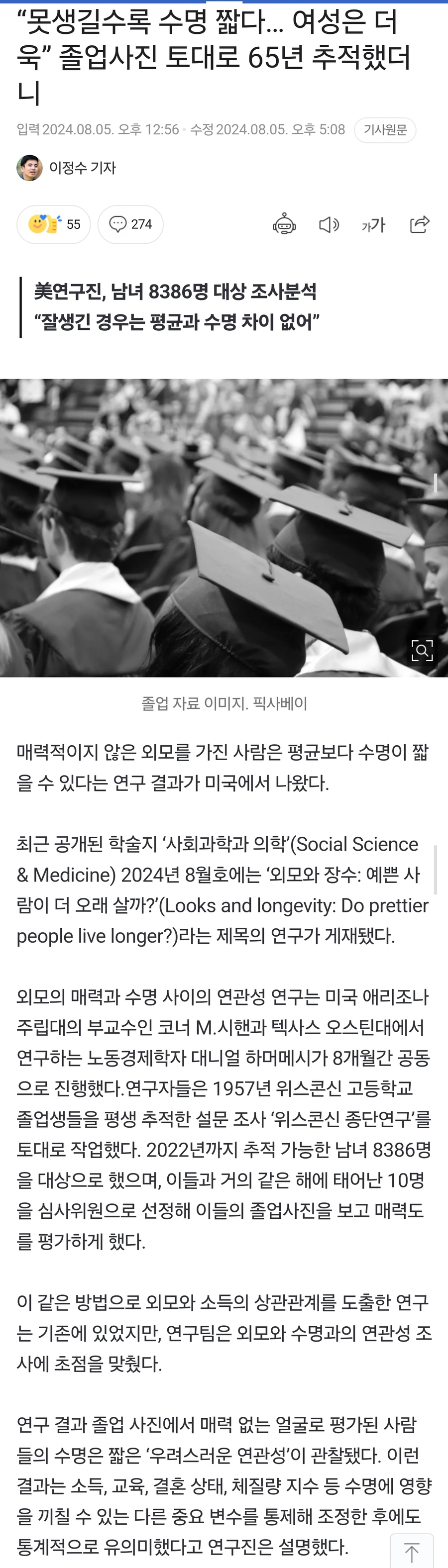Change the font size with 가가
This screenshot has width=448, height=1568.
(x=373, y=225)
